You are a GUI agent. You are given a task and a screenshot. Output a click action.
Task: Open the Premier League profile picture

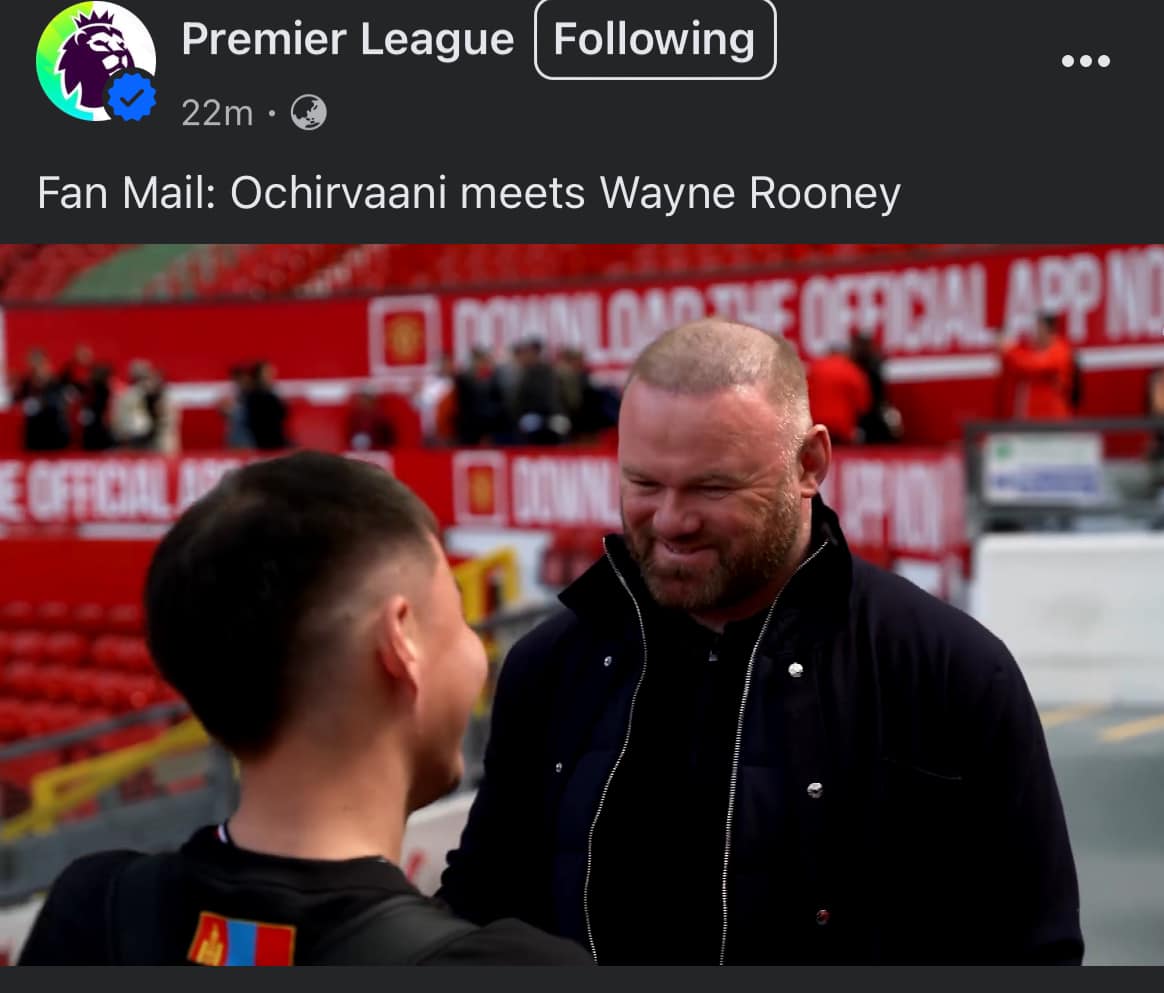[x=95, y=60]
